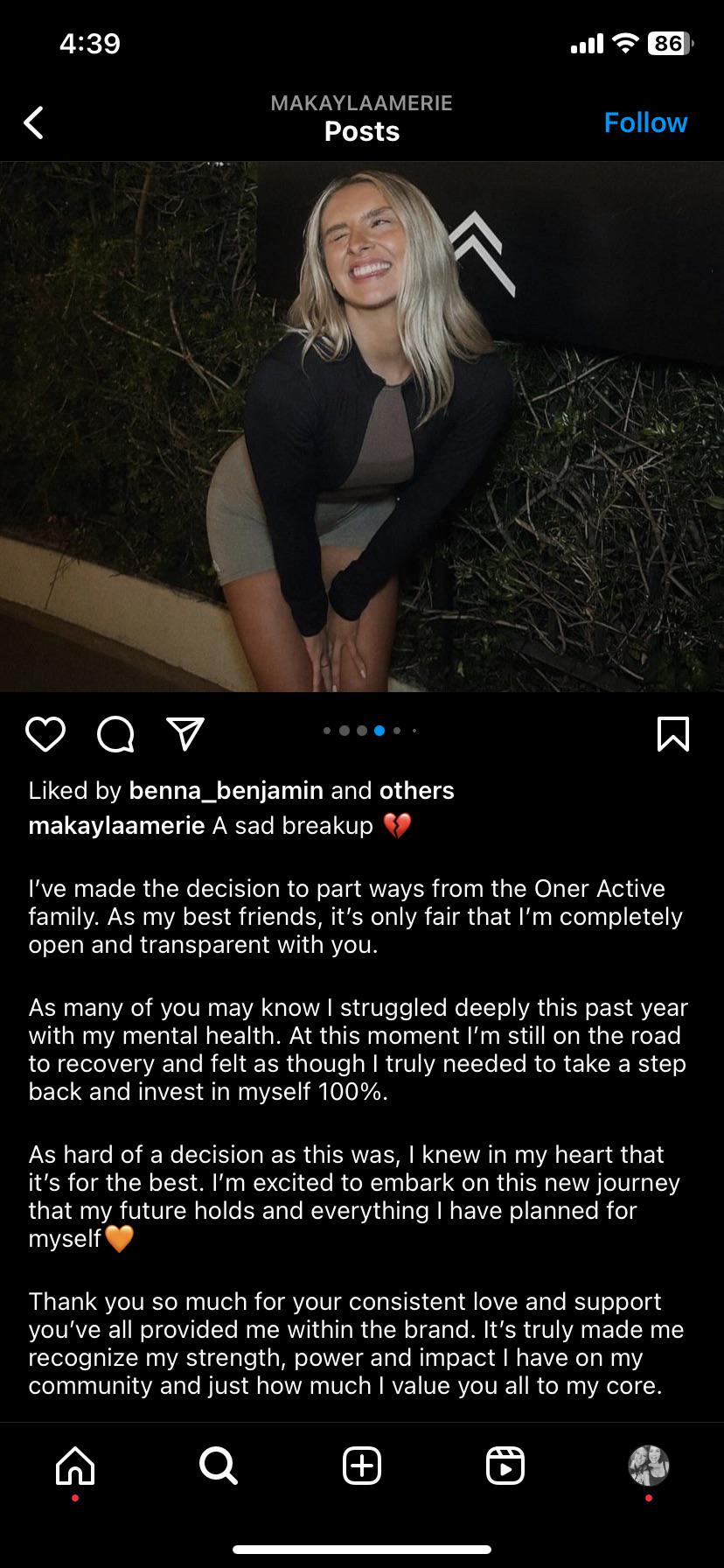Viewport: 724px width, 1568px height.
Task: Follow the makaylaamerie account
Action: 645,122
